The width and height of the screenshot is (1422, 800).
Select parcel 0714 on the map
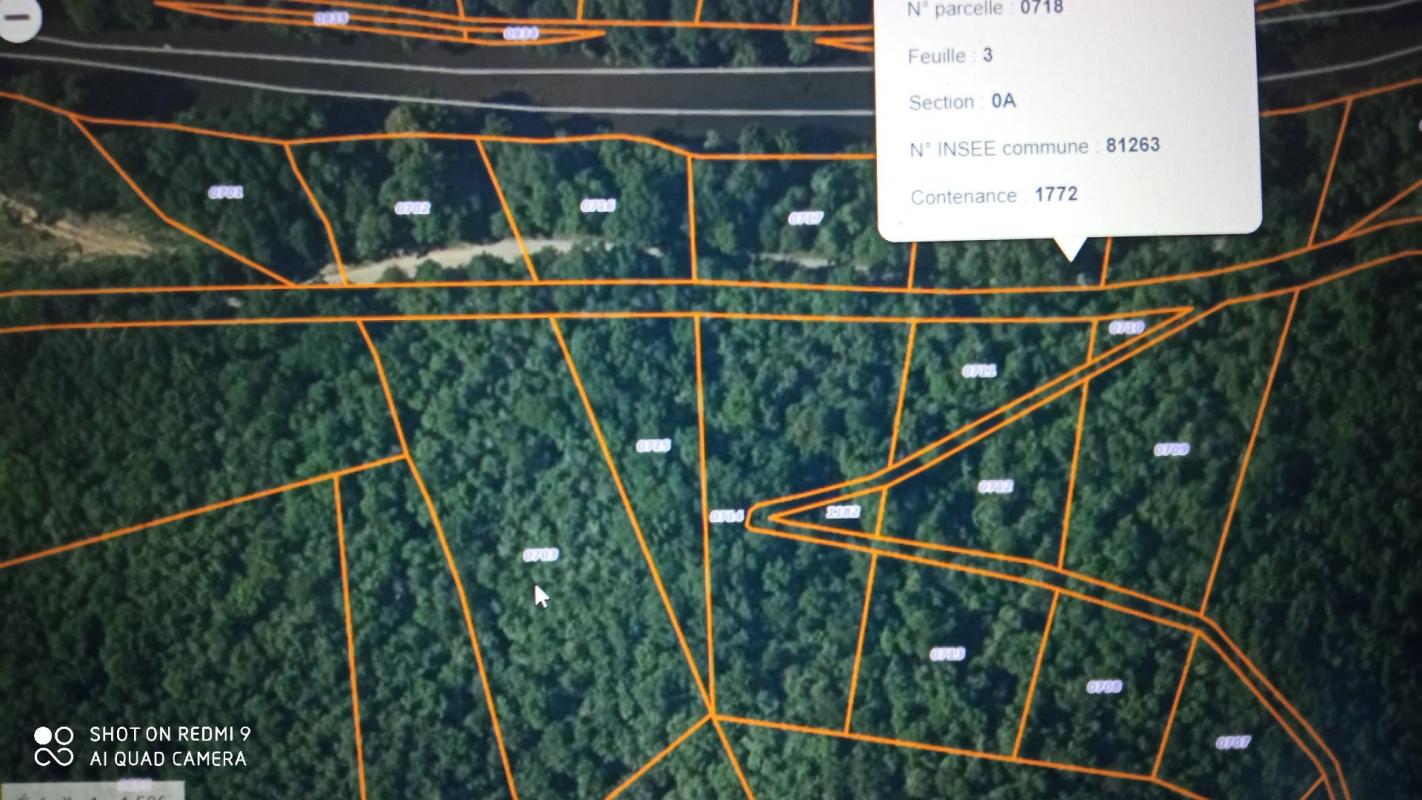pyautogui.click(x=727, y=517)
